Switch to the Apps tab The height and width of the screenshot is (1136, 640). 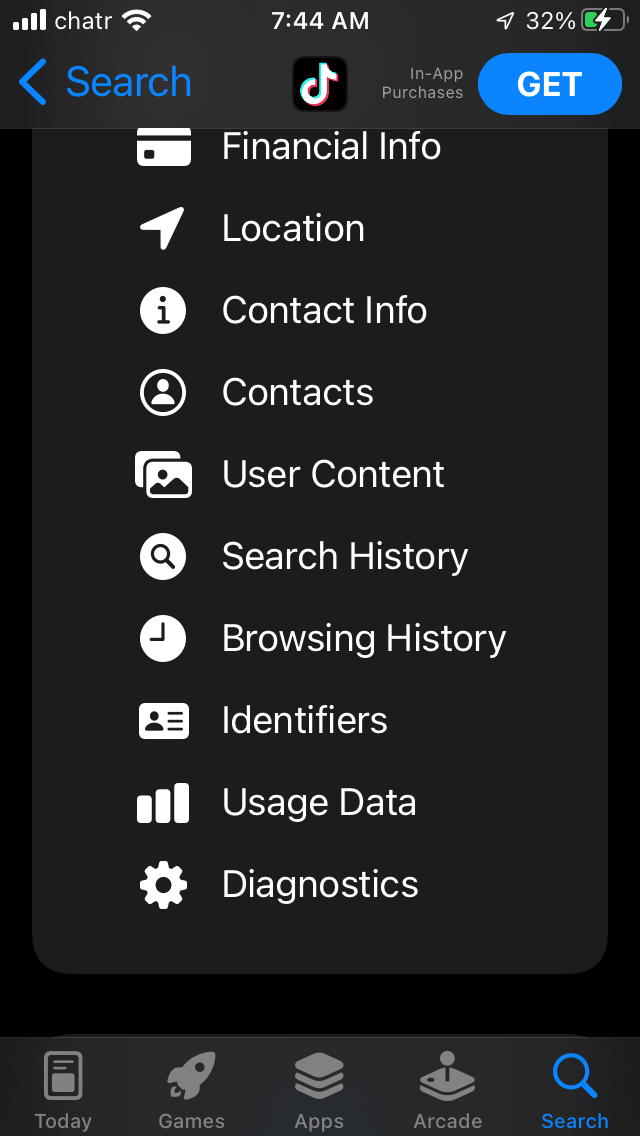pyautogui.click(x=319, y=1090)
